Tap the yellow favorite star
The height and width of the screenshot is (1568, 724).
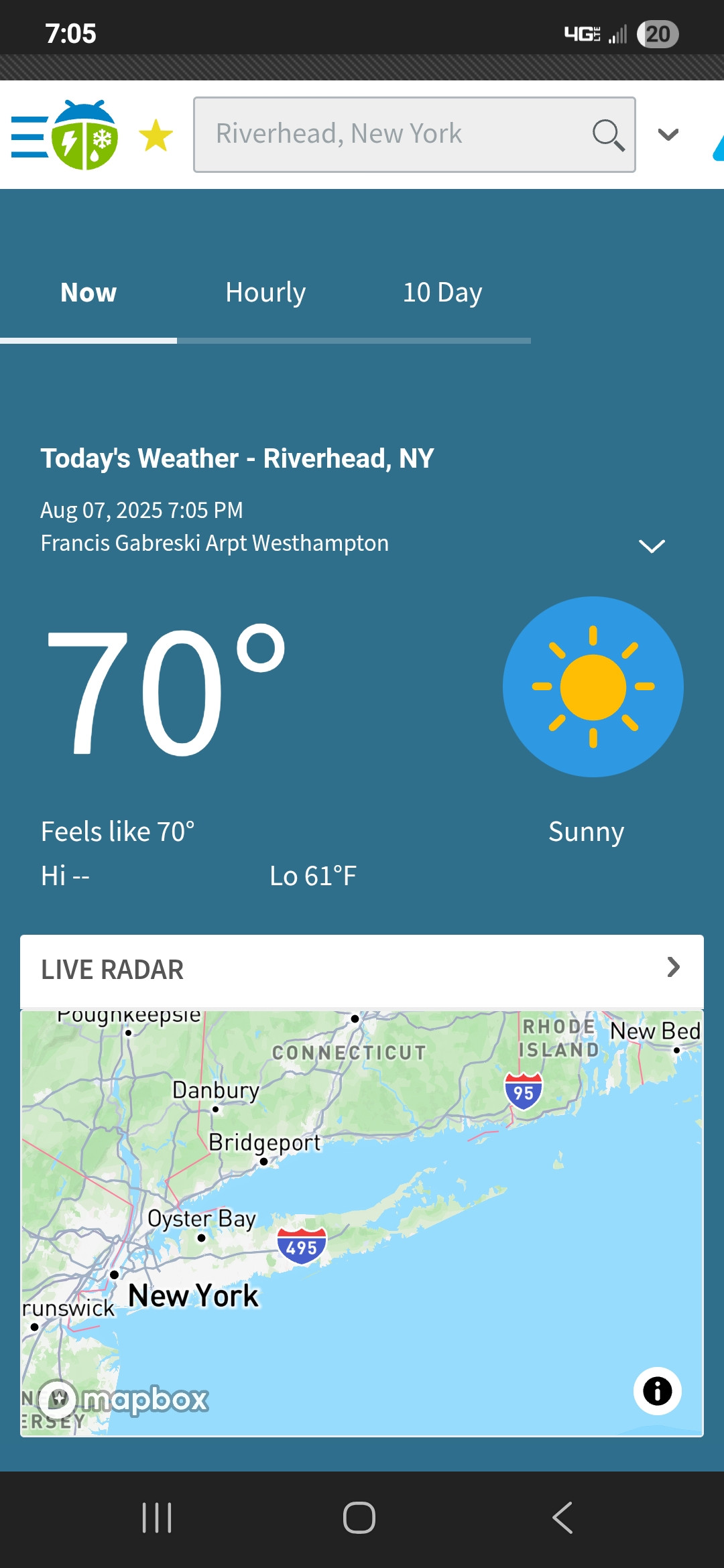tap(156, 135)
